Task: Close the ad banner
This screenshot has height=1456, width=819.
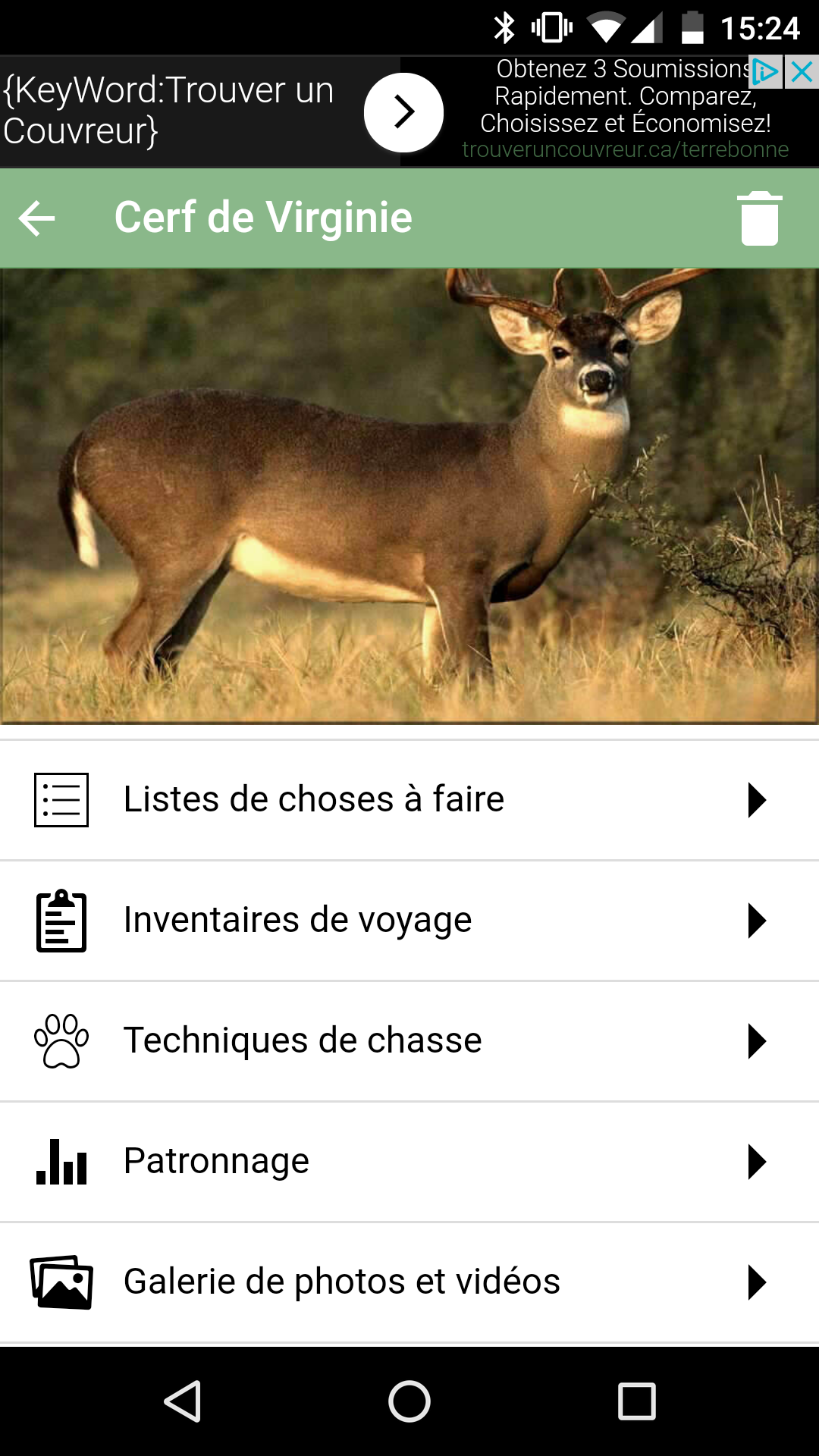Action: [x=802, y=72]
